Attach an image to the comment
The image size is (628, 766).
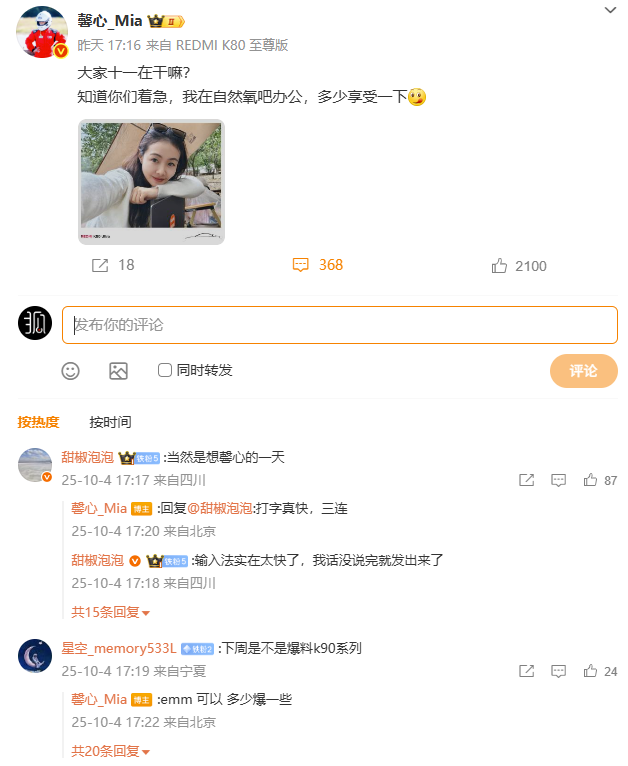coord(118,370)
